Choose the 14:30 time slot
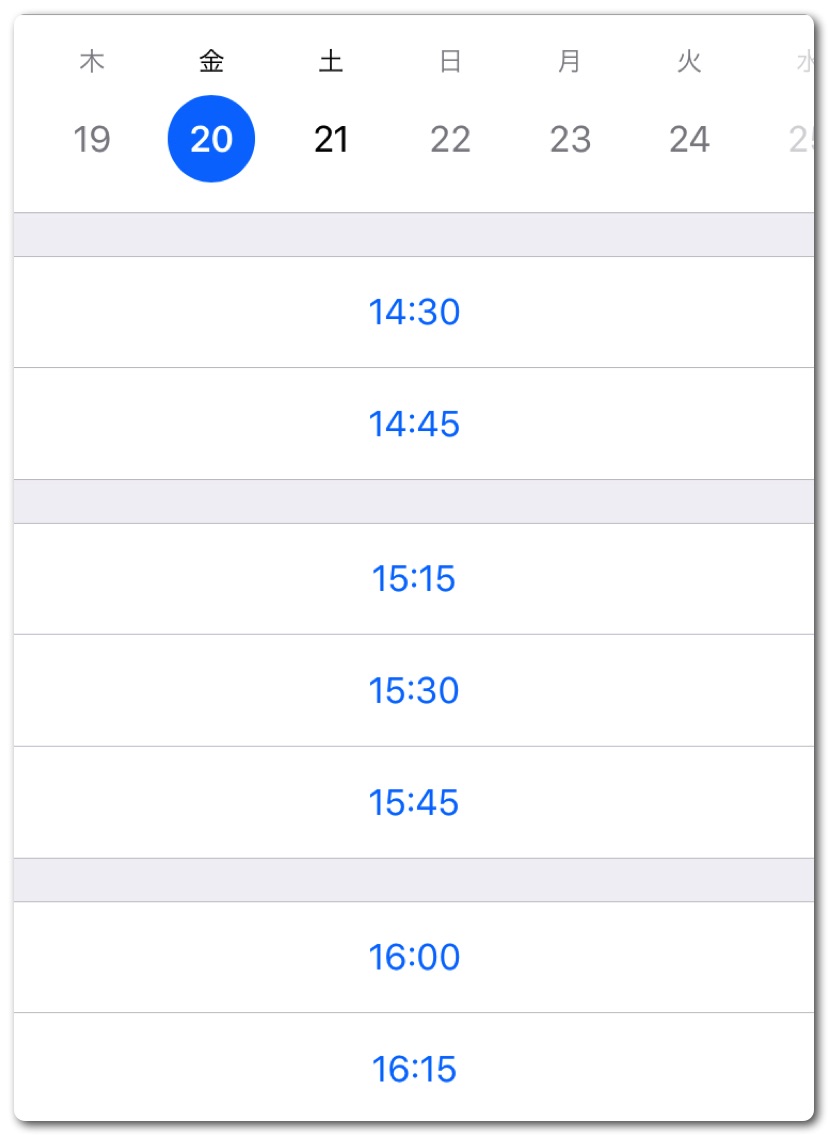This screenshot has width=828, height=1135. point(414,312)
